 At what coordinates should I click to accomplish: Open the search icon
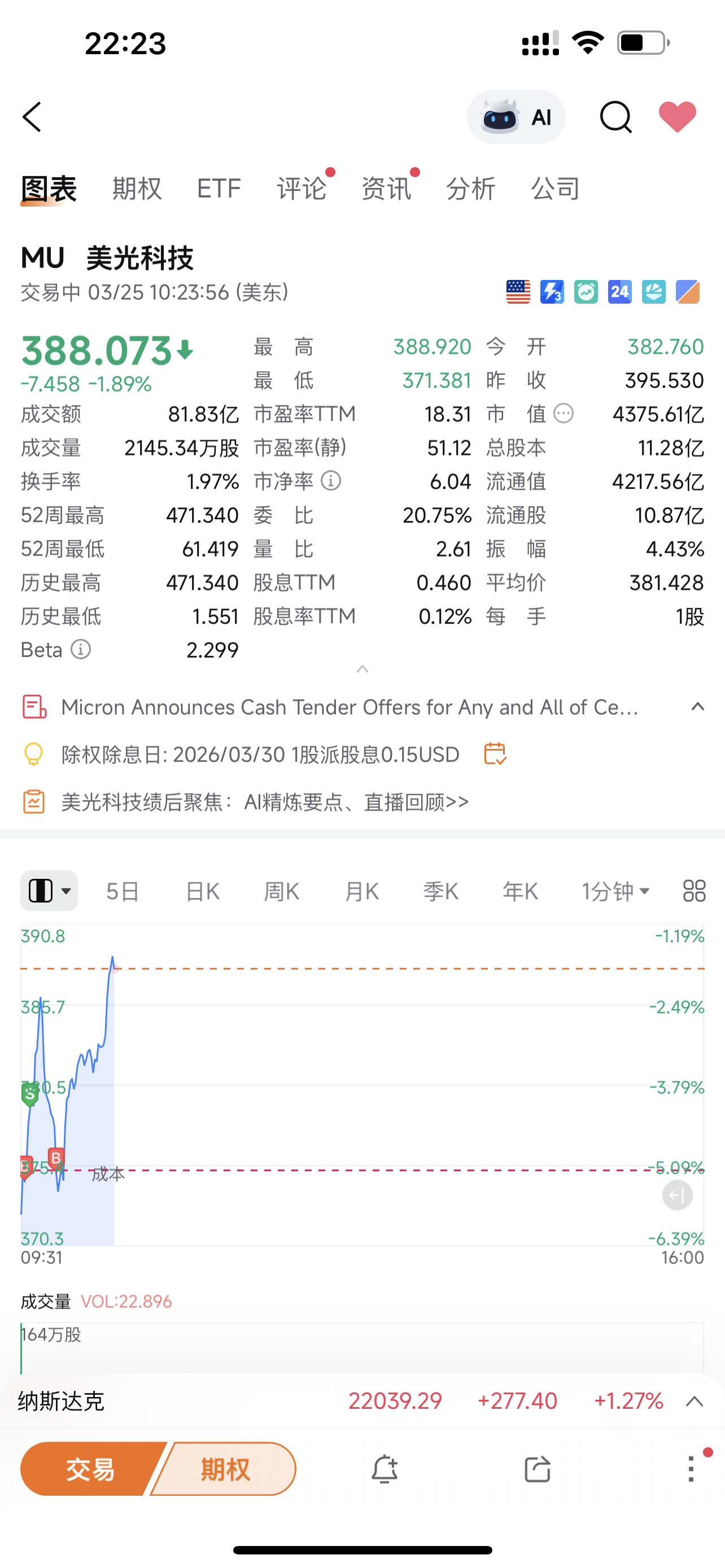pos(615,117)
